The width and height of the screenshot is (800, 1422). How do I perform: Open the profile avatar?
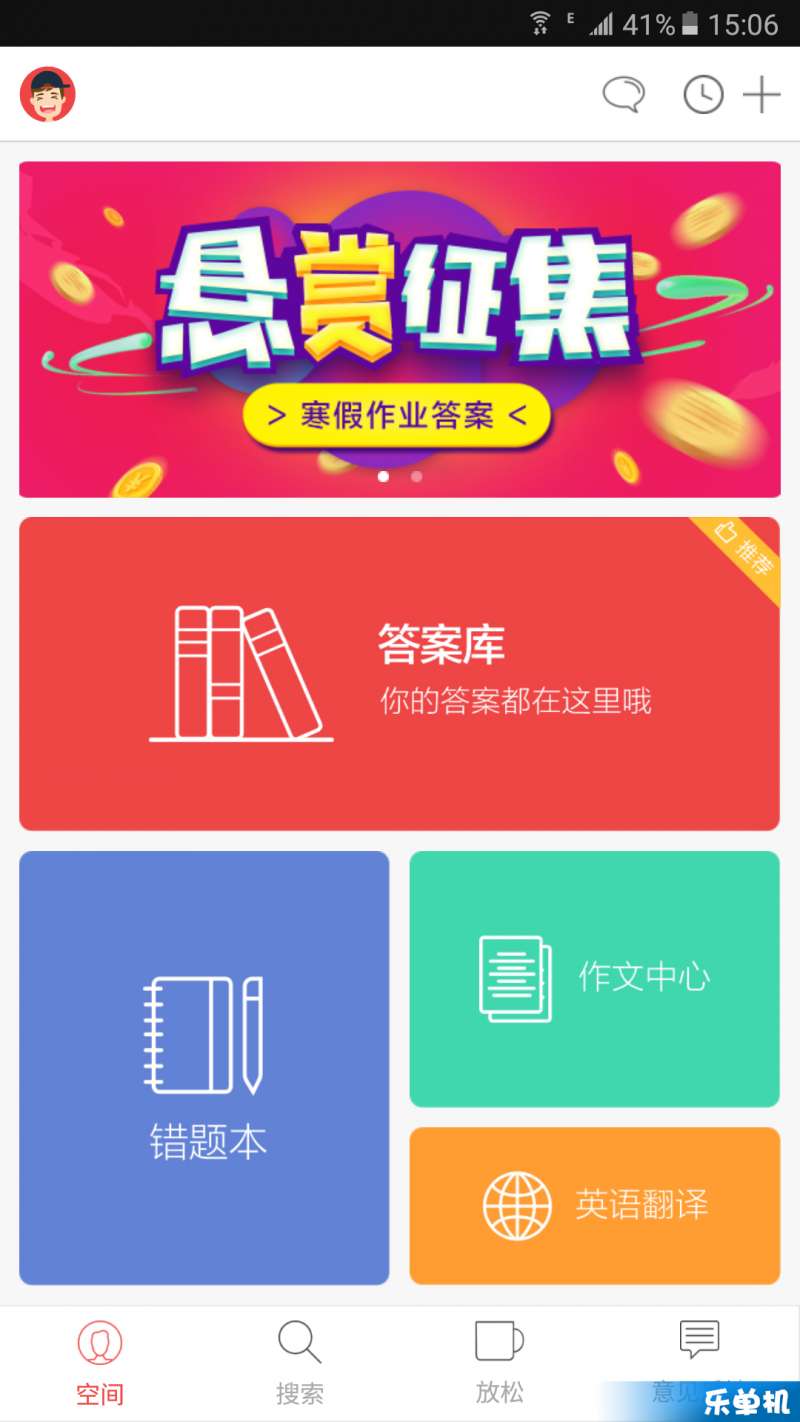coord(48,95)
